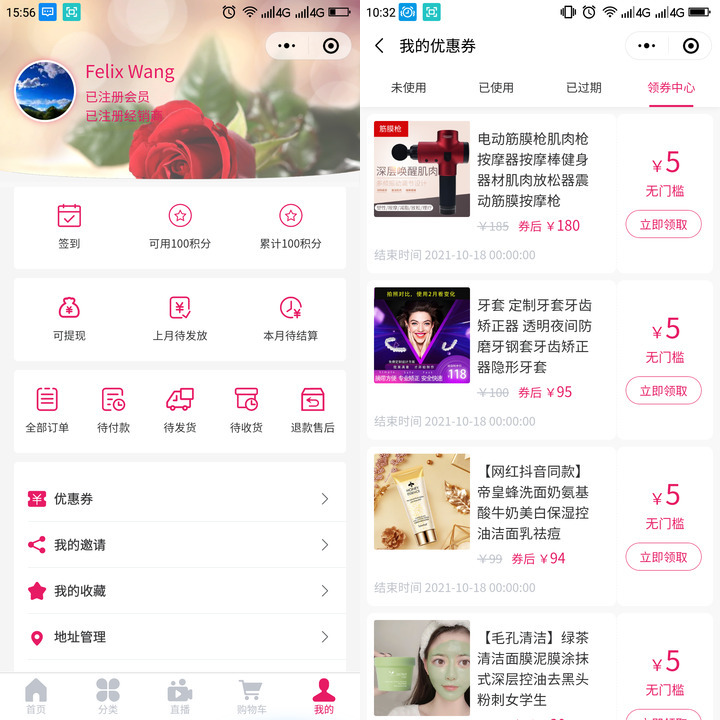Open the 可提现 balance
Screen dimensions: 720x720
pyautogui.click(x=69, y=318)
